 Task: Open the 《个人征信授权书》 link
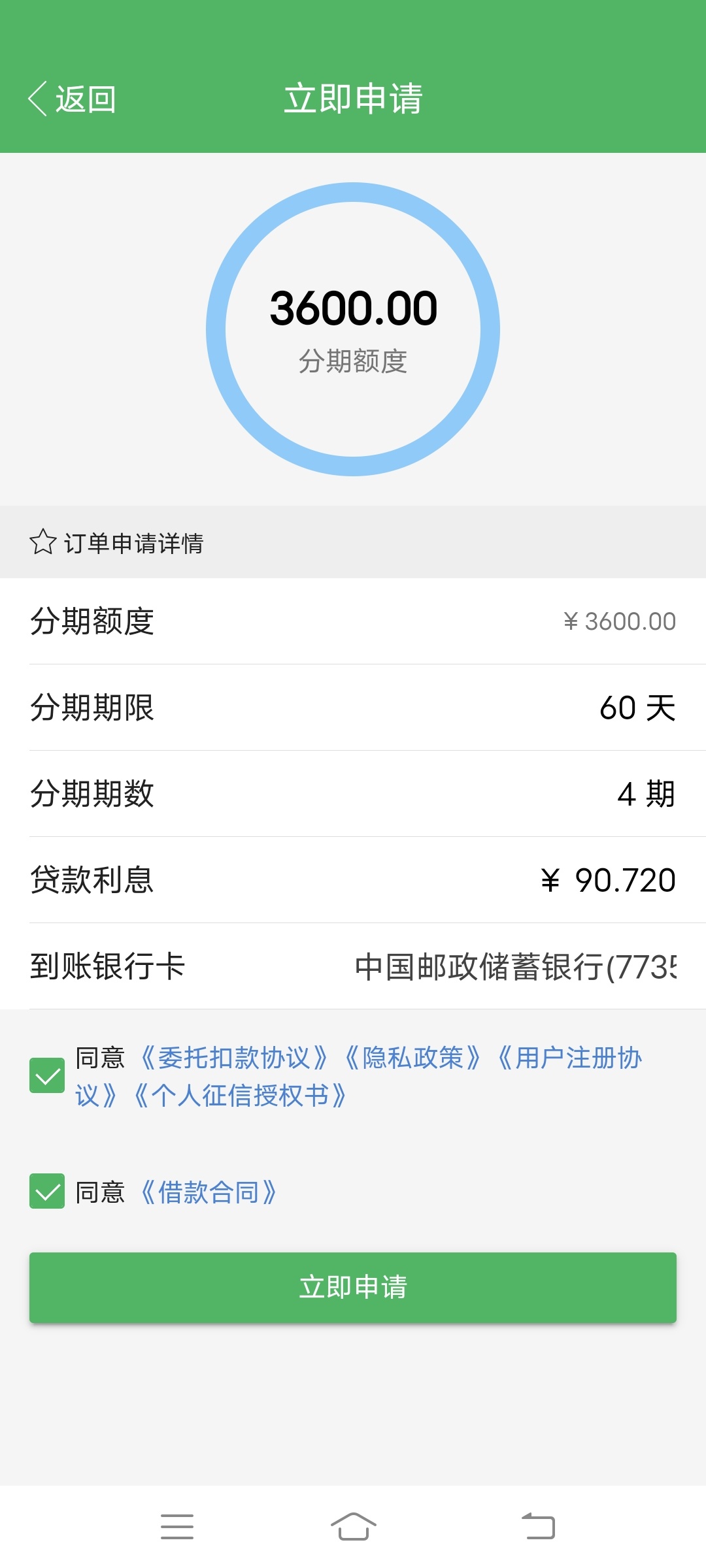click(x=240, y=1096)
